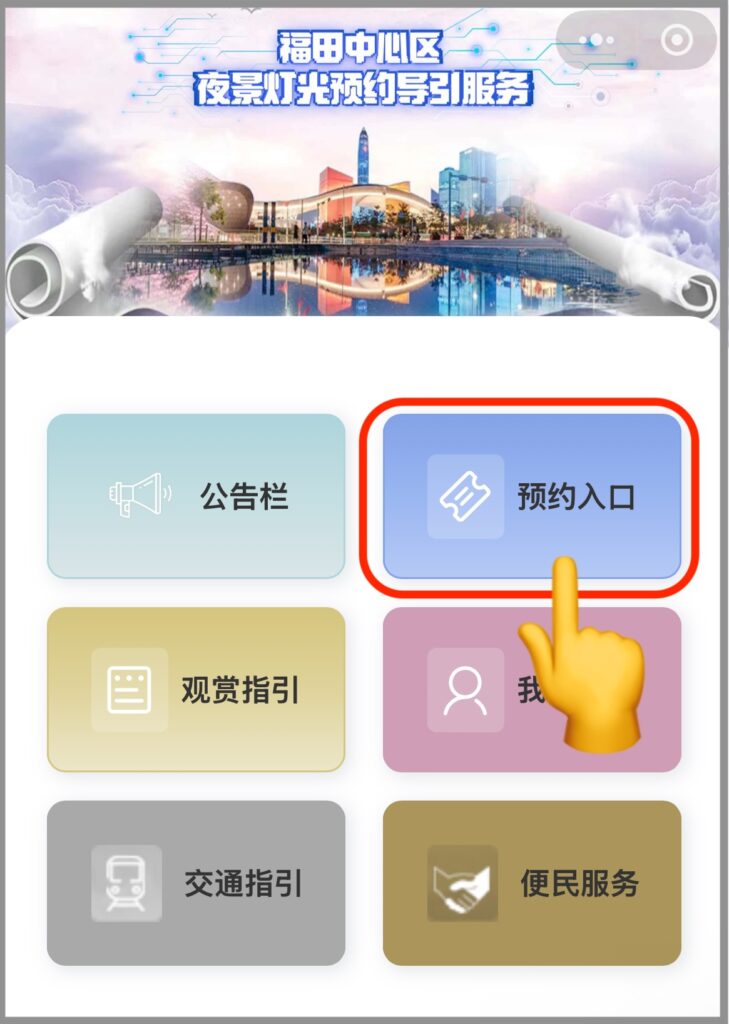Open the 交通指引 traffic guide
Screen dimensions: 729x1024
pyautogui.click(x=196, y=882)
